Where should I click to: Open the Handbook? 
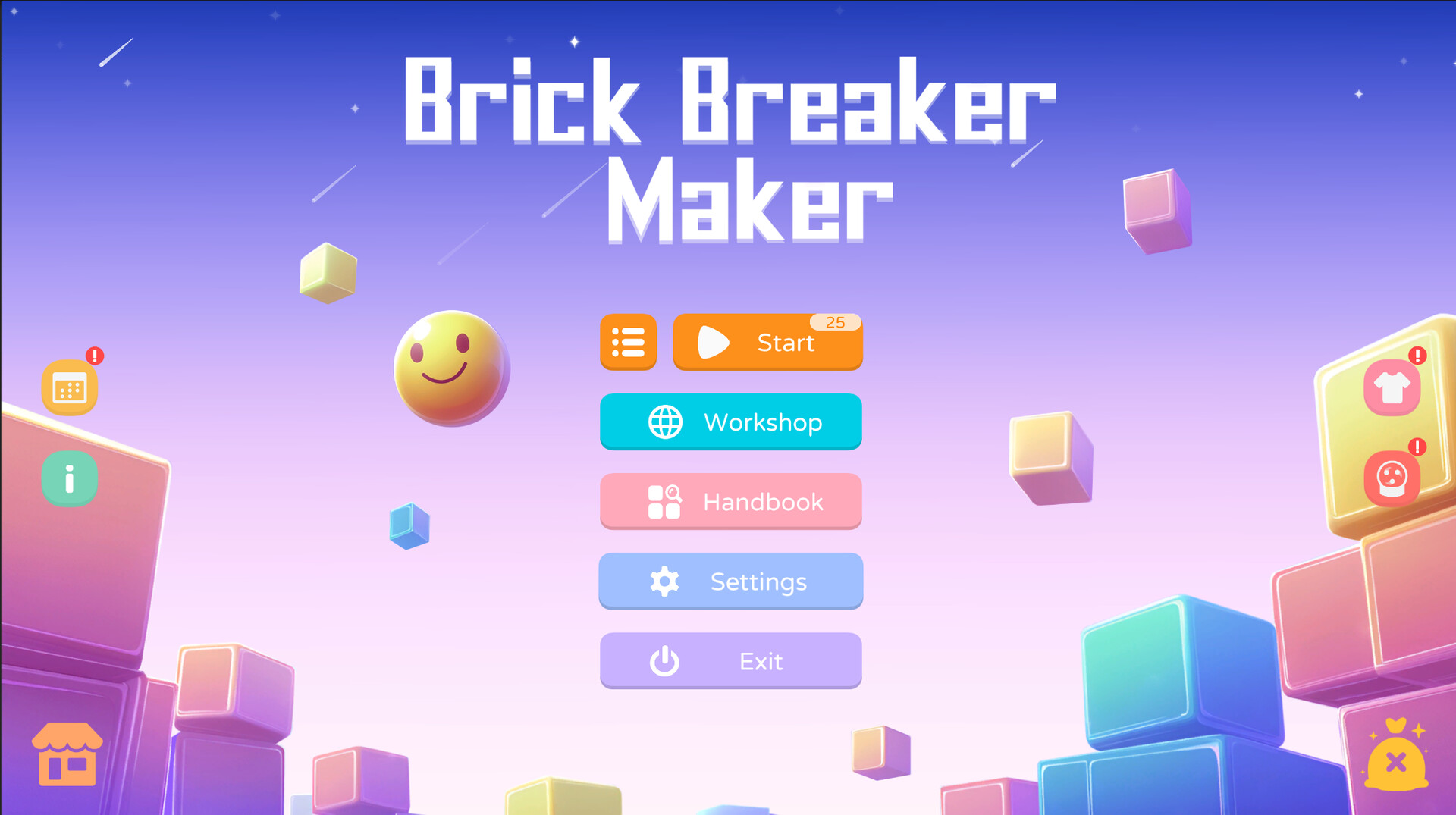click(730, 501)
